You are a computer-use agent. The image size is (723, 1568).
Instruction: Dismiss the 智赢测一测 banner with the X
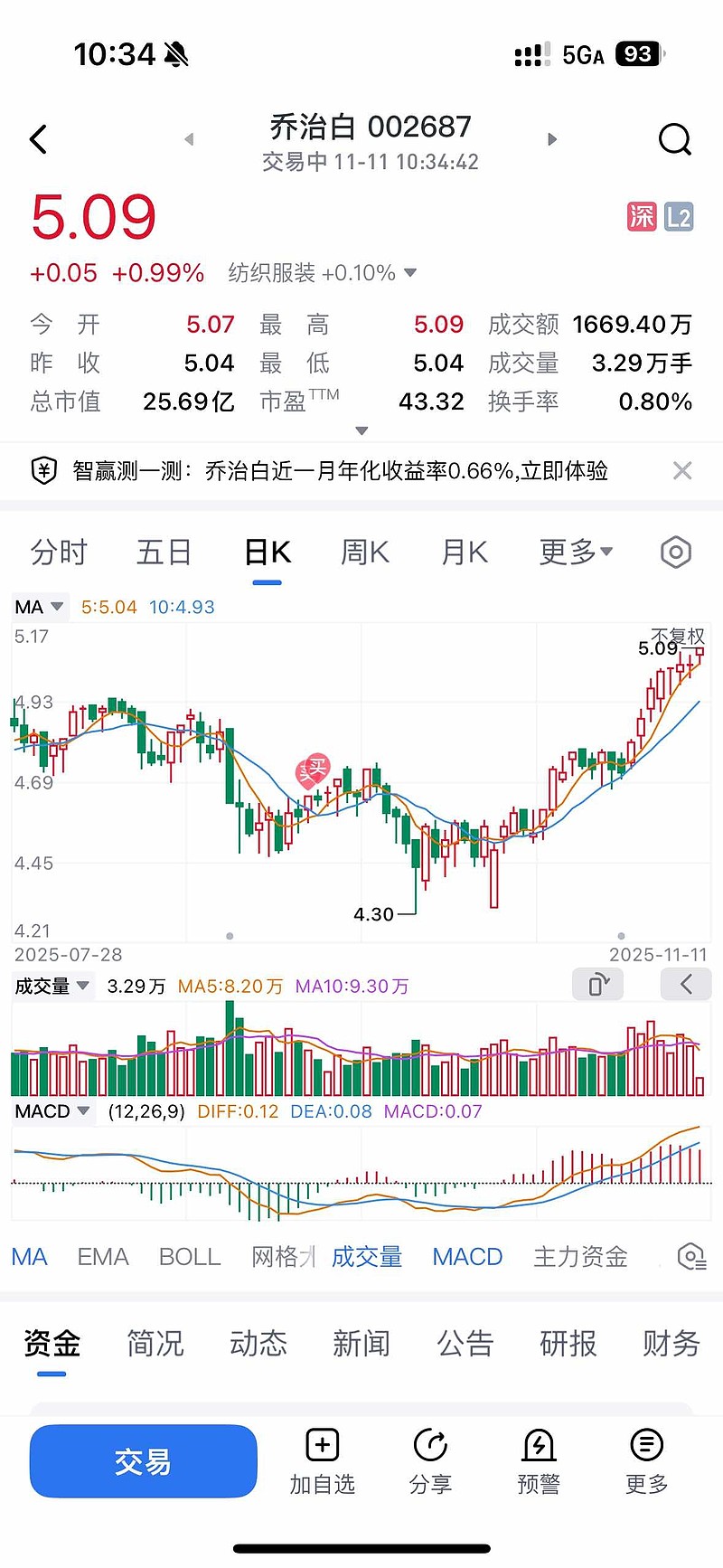click(682, 470)
